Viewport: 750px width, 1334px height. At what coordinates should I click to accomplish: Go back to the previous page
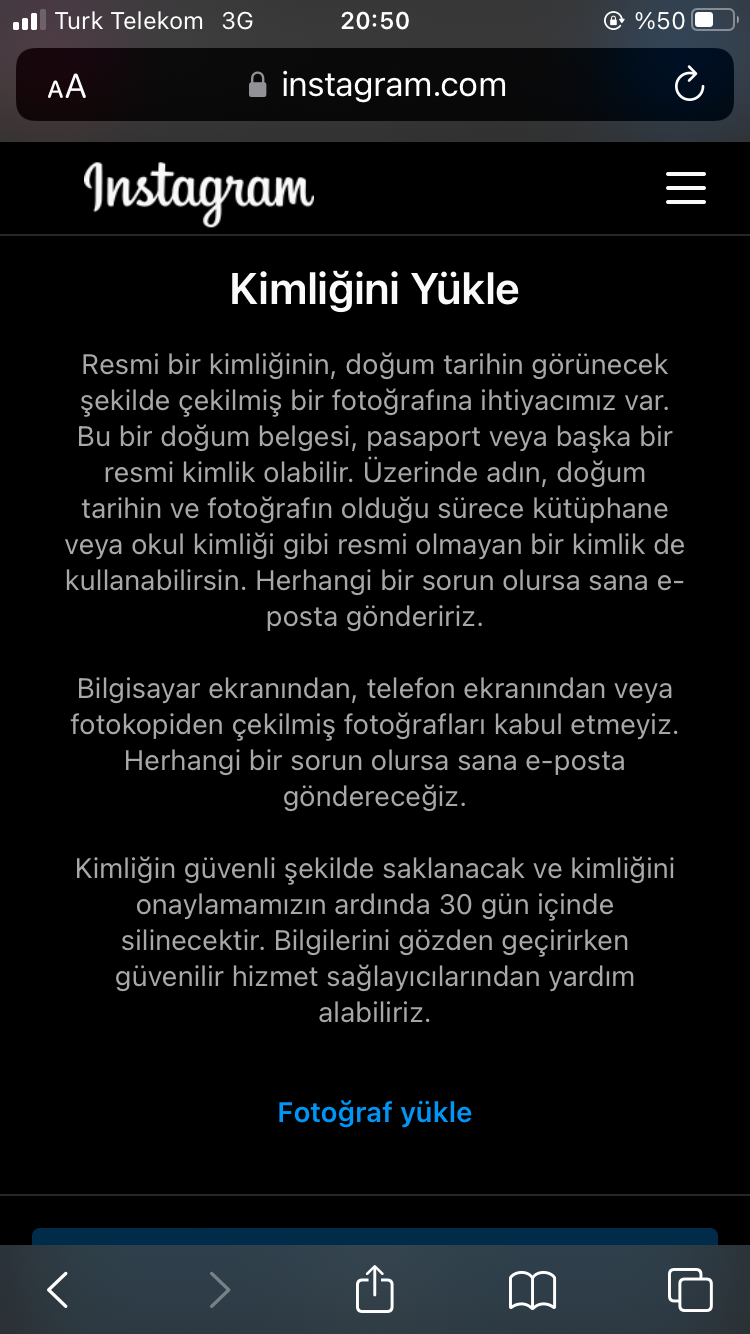58,1290
